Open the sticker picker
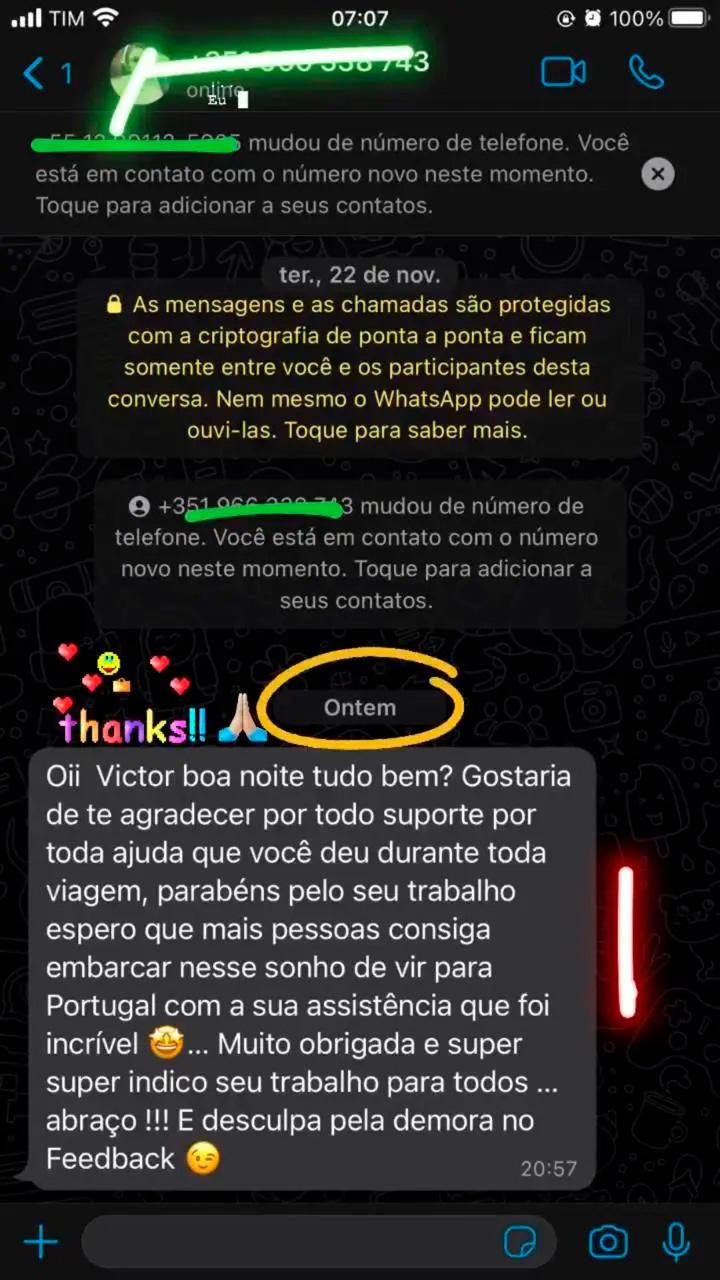 tap(520, 1243)
